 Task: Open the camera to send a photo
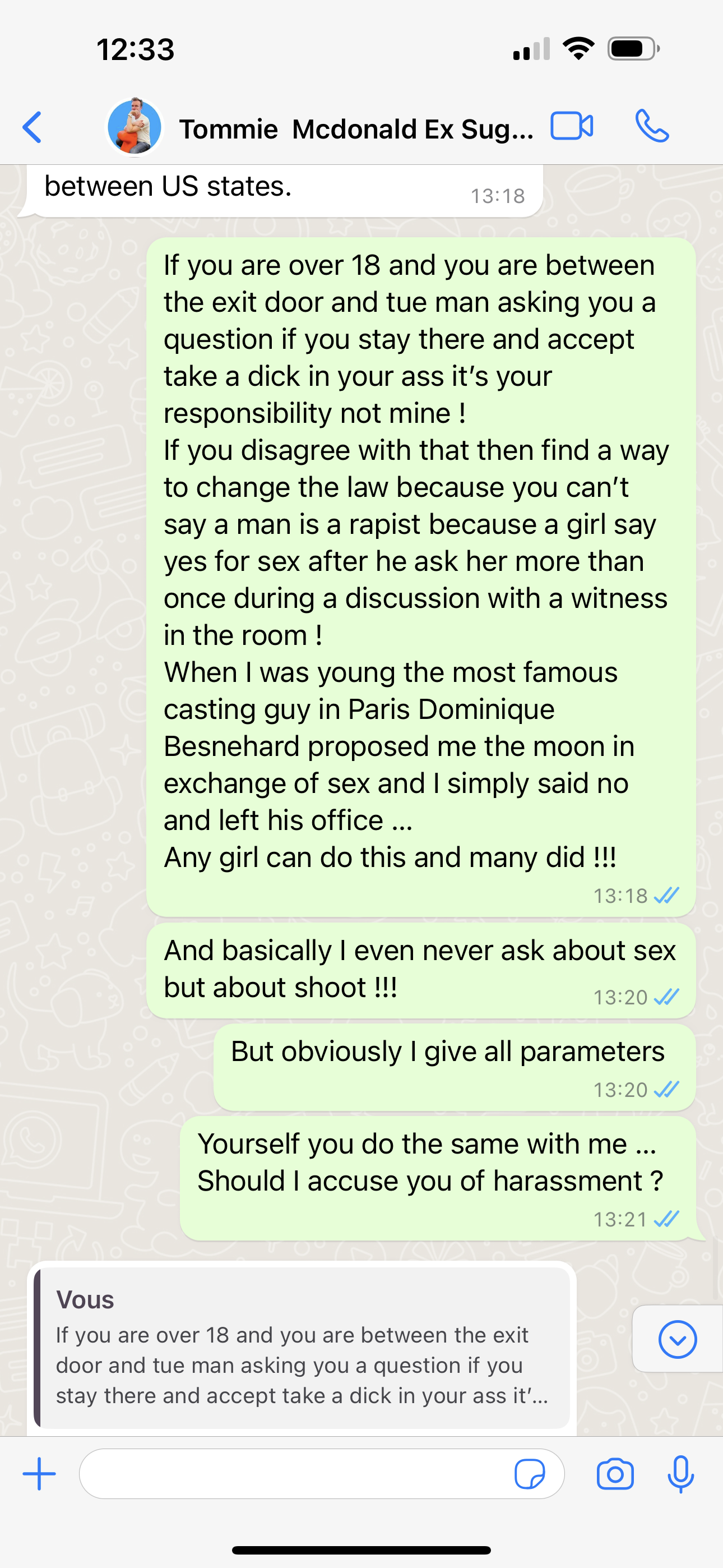615,1474
